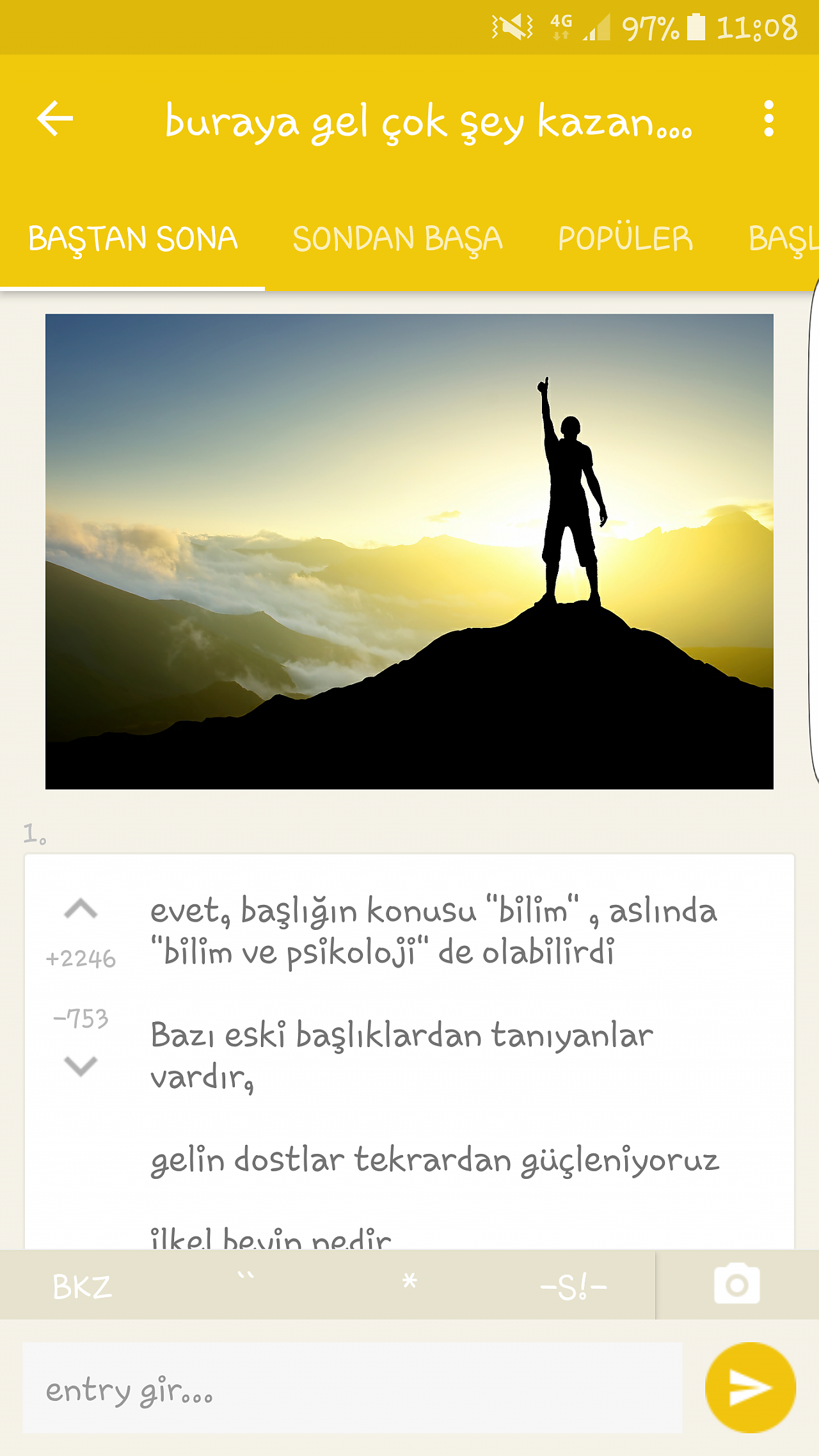Attach a photo with the camera icon
819x1456 pixels.
tap(737, 1284)
